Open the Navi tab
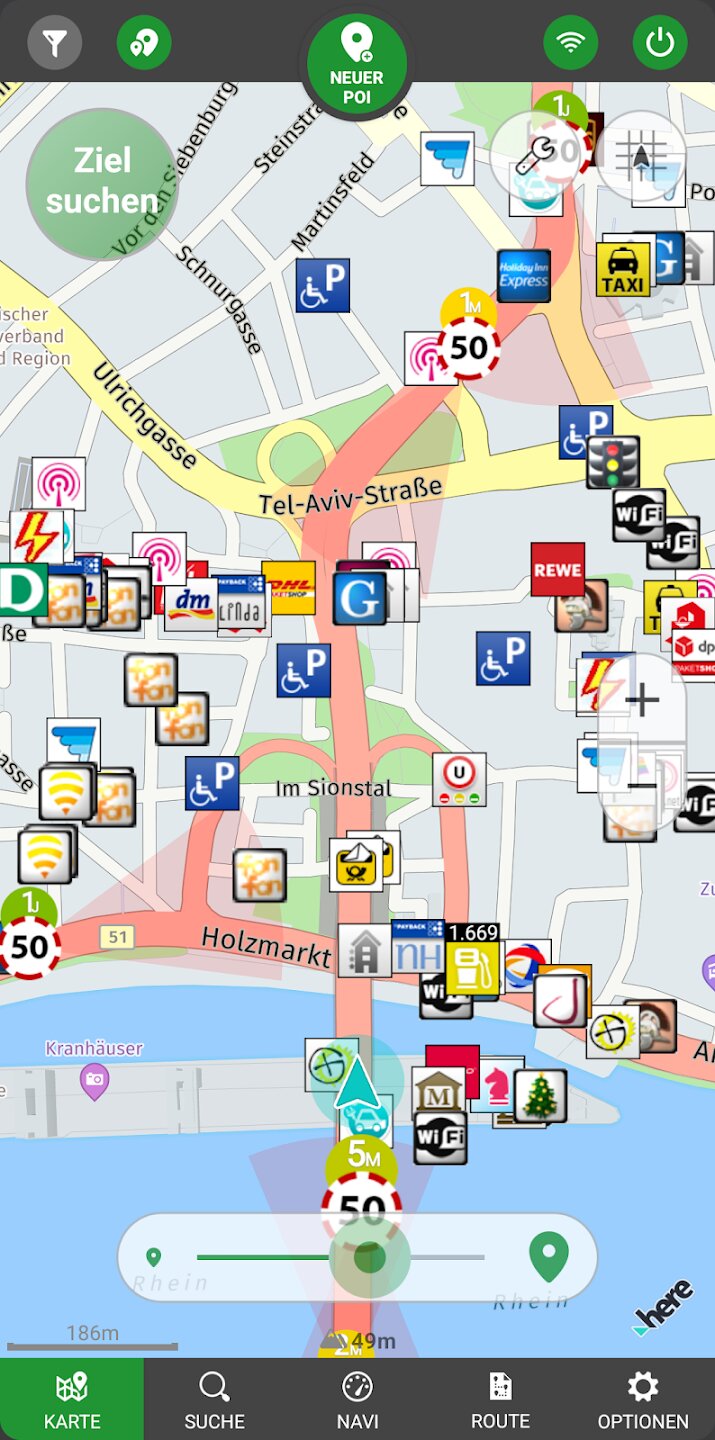Viewport: 715px width, 1440px height. click(x=357, y=1399)
